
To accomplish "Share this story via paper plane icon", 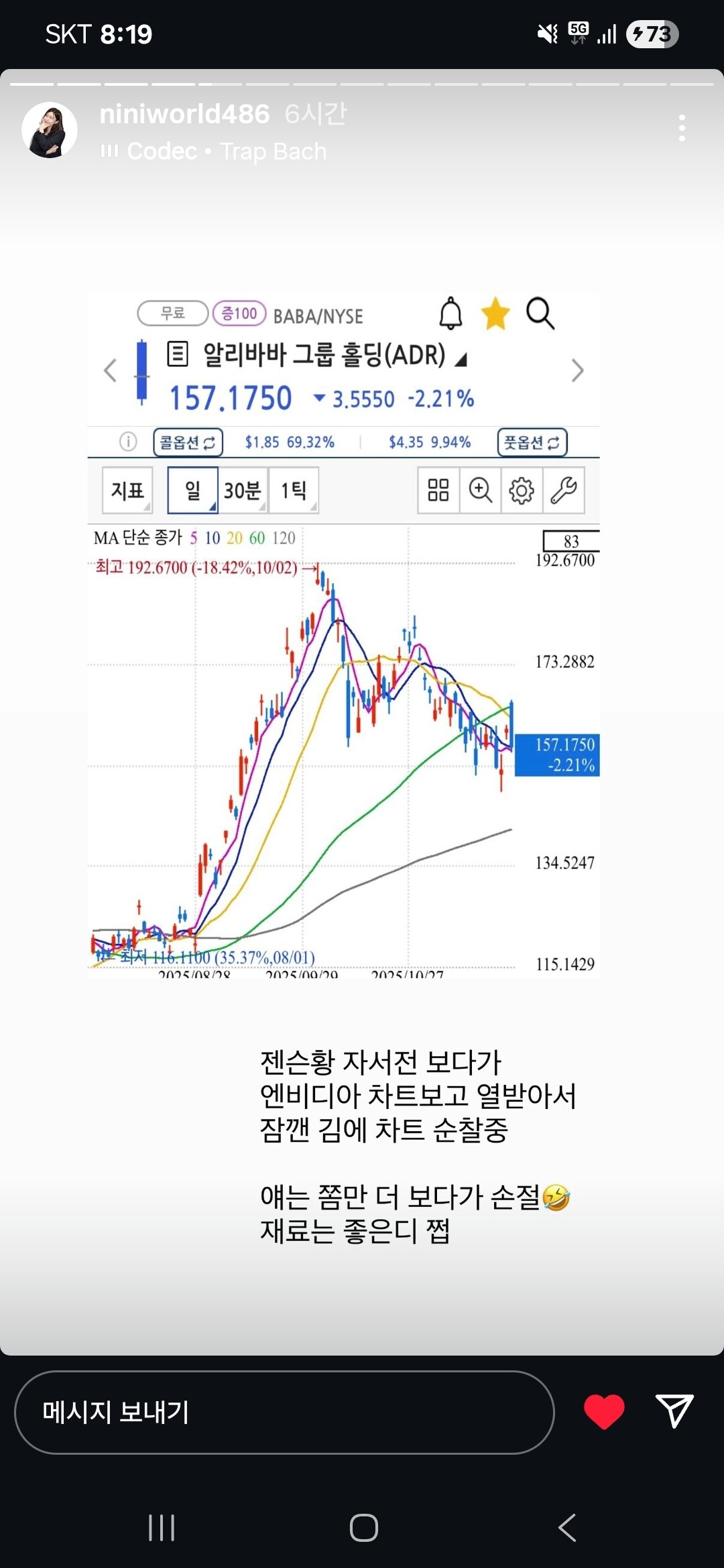I will tap(674, 1411).
